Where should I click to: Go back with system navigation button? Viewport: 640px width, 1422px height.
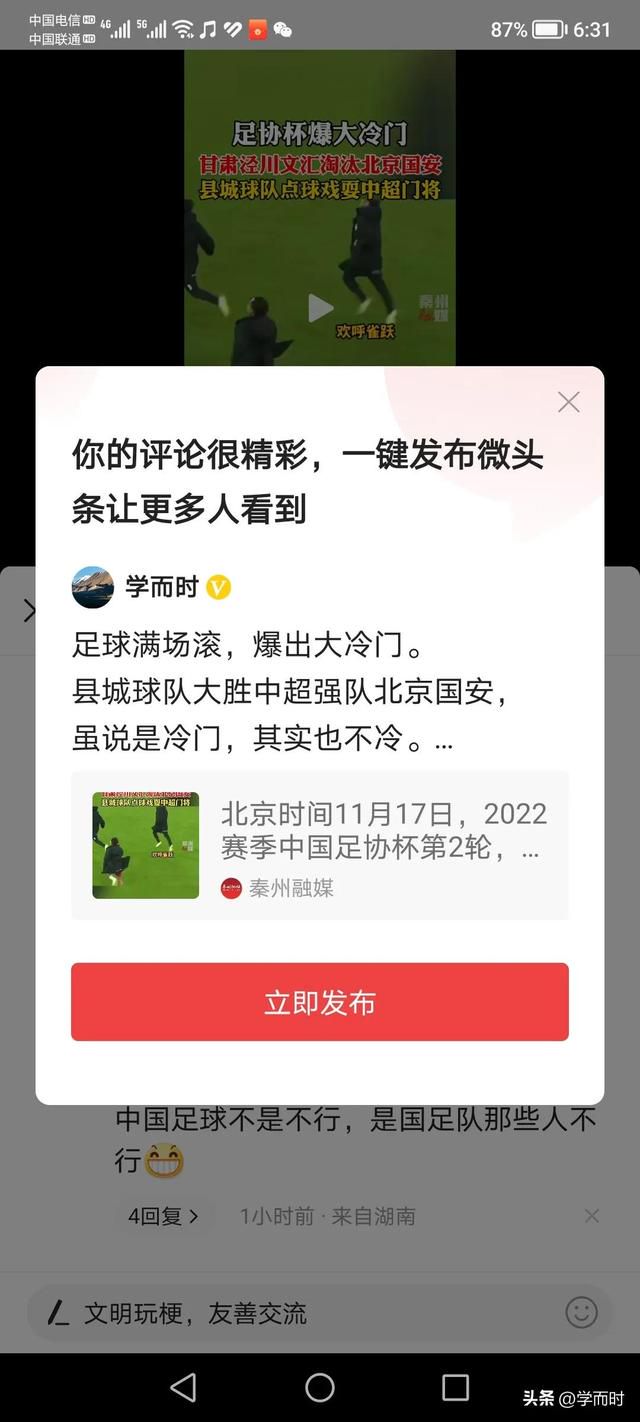[x=183, y=1387]
